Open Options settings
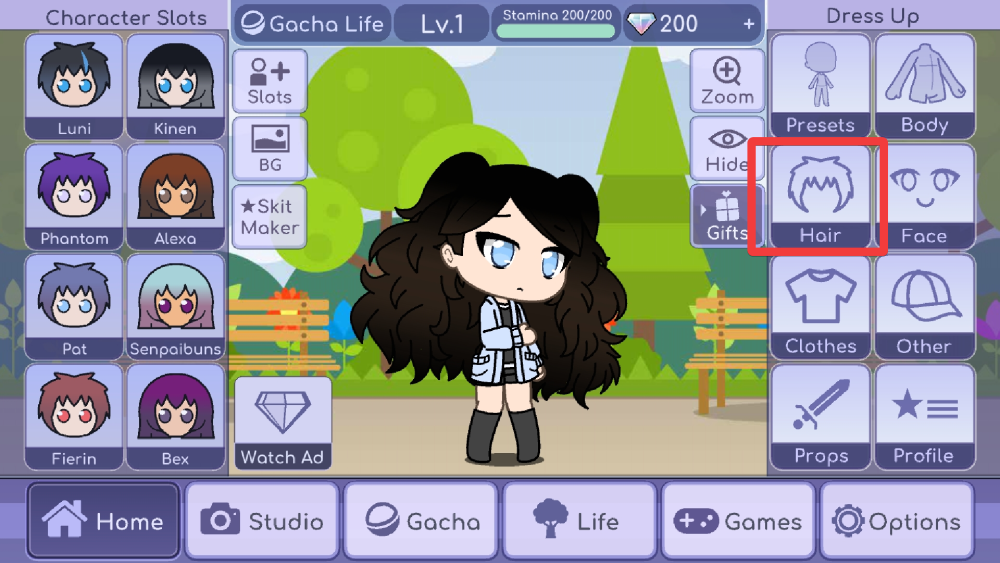This screenshot has width=1000, height=563. [x=896, y=521]
